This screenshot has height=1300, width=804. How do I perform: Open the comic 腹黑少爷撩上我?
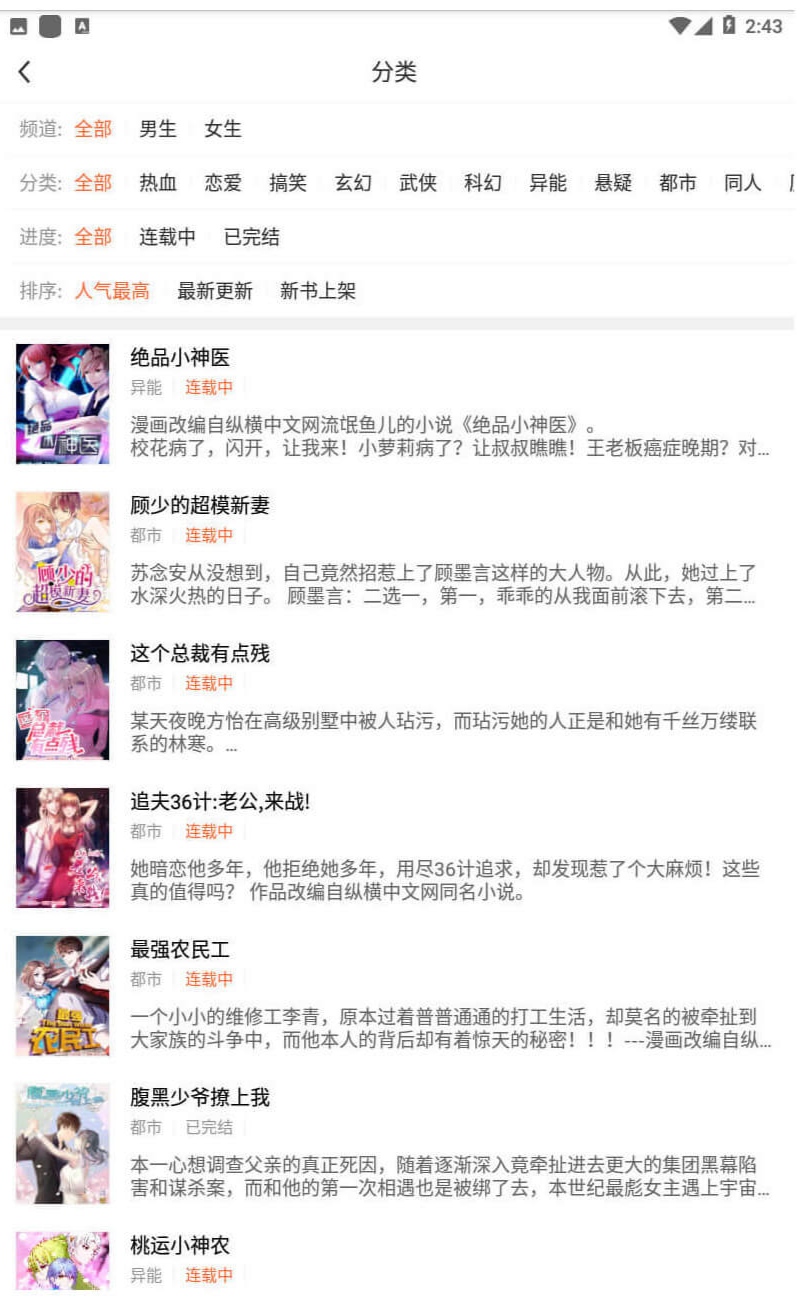pyautogui.click(x=402, y=1144)
